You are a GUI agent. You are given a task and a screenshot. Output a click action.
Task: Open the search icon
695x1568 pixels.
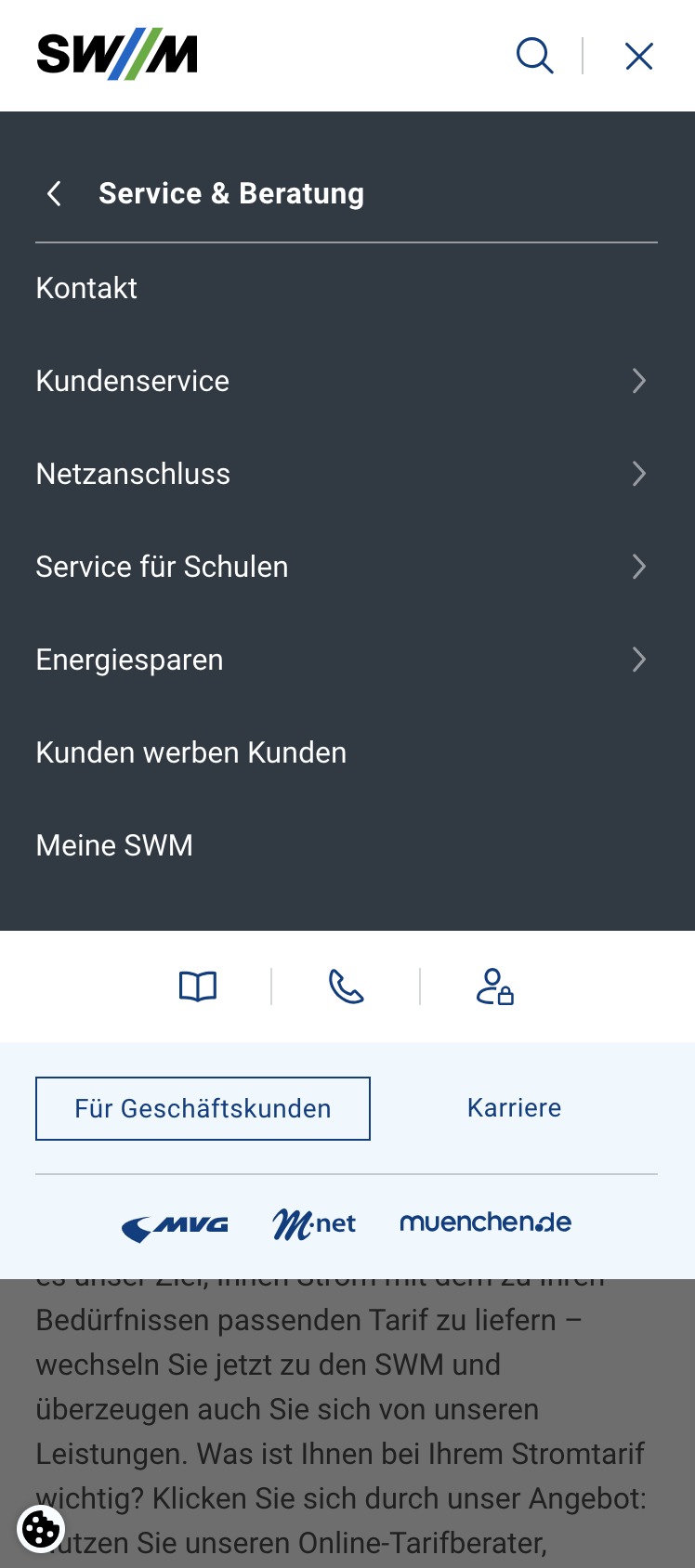[x=535, y=56]
